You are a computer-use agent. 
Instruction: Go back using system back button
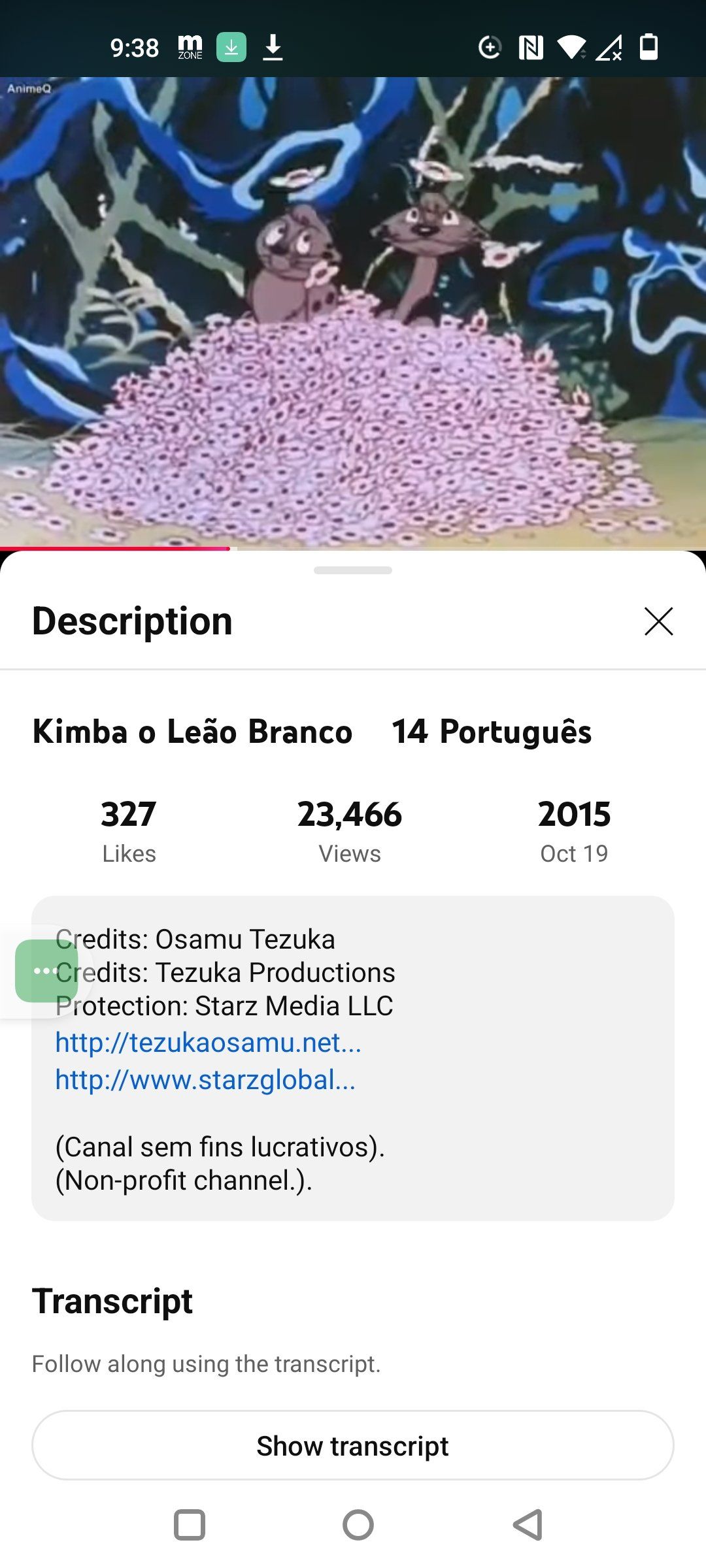click(528, 1525)
